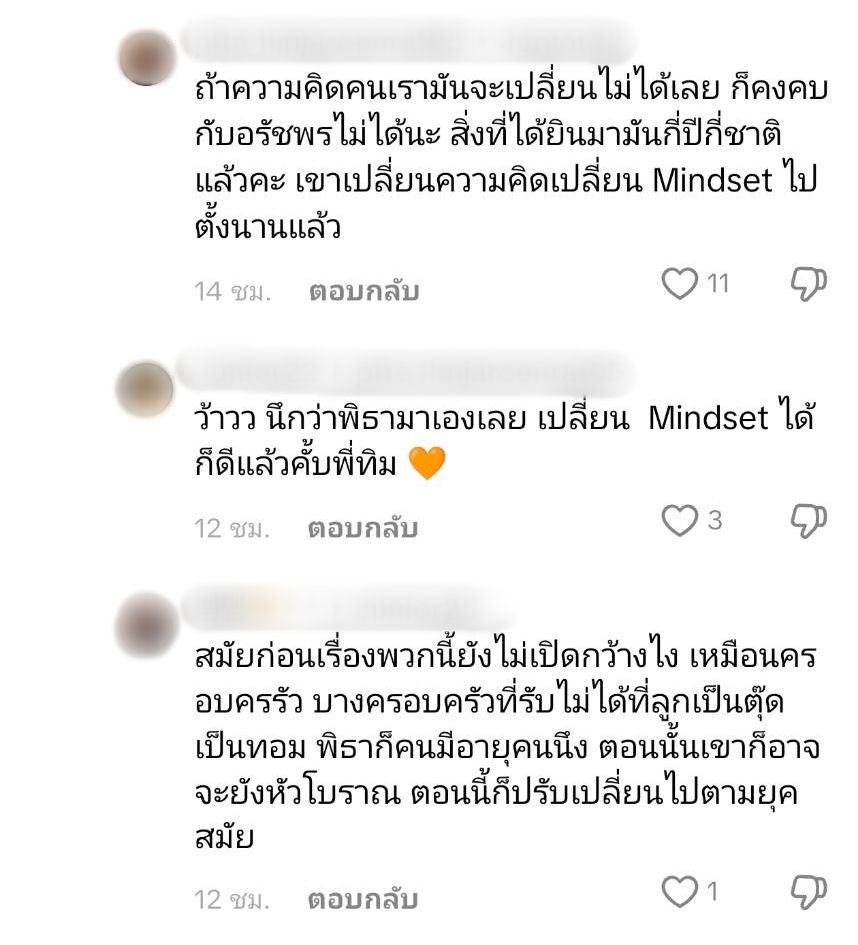Viewport: 858px width, 945px height.
Task: Like the comment starting with สมัยก่อน
Action: pyautogui.click(x=680, y=891)
